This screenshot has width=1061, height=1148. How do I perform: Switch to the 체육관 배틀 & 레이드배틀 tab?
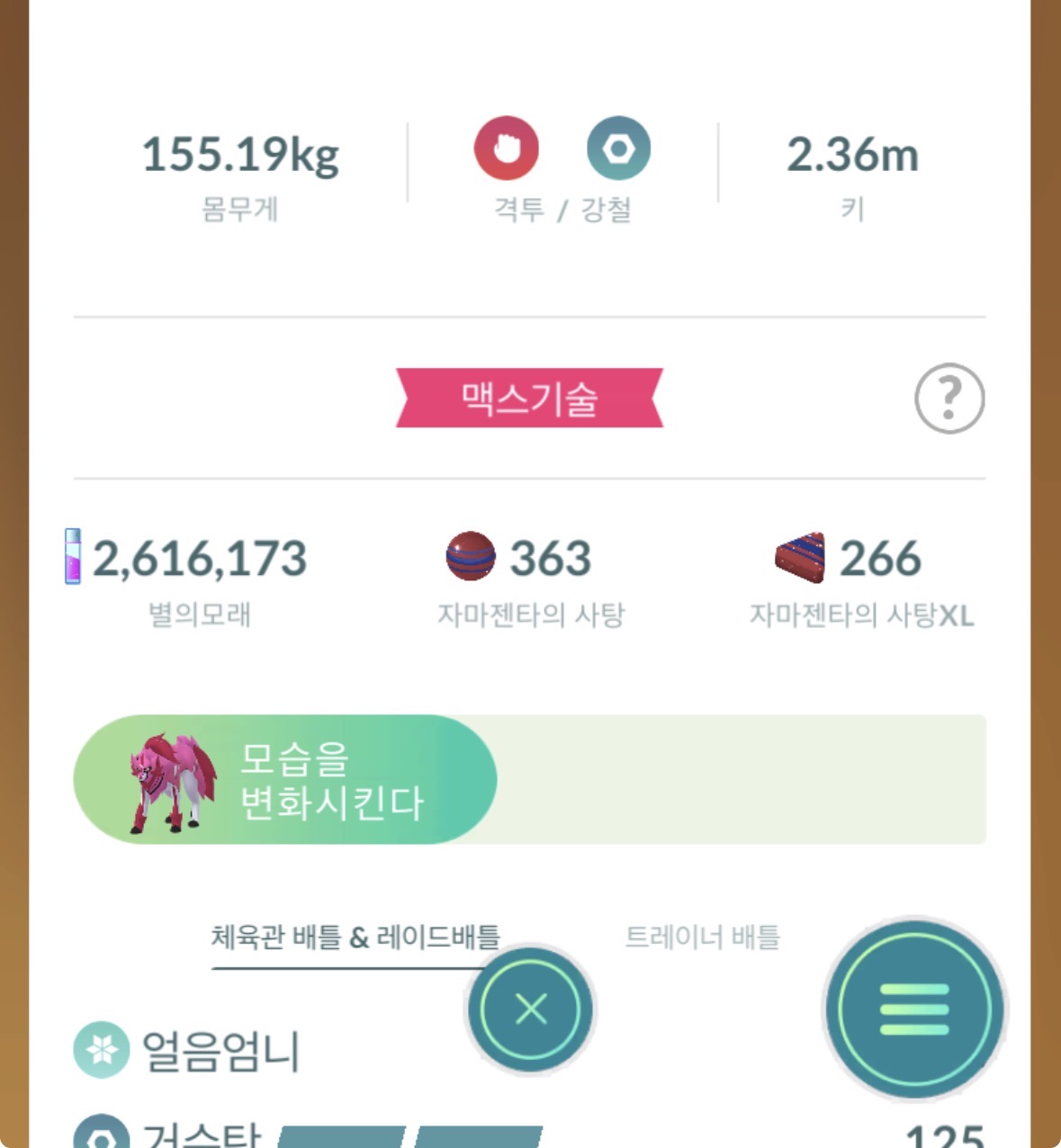click(x=355, y=937)
